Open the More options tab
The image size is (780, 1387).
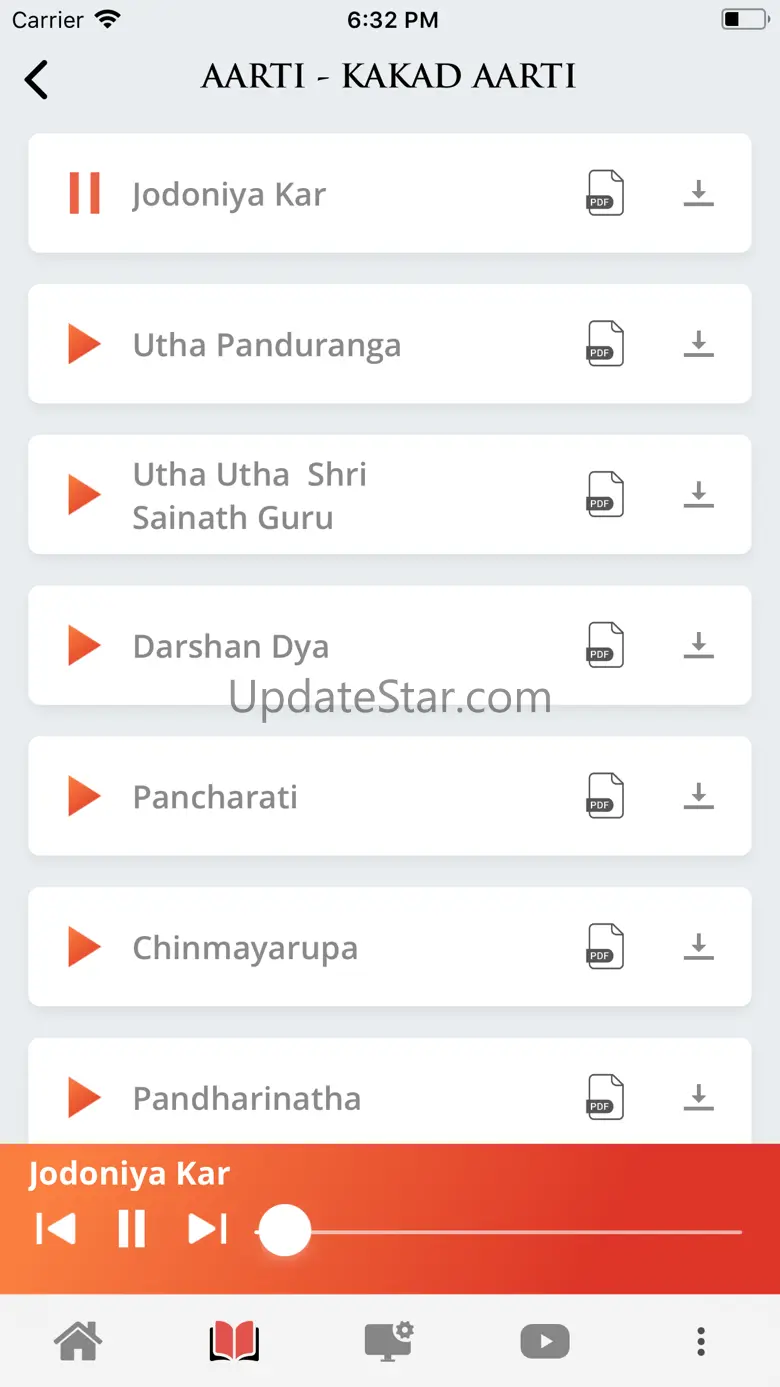(x=701, y=1341)
